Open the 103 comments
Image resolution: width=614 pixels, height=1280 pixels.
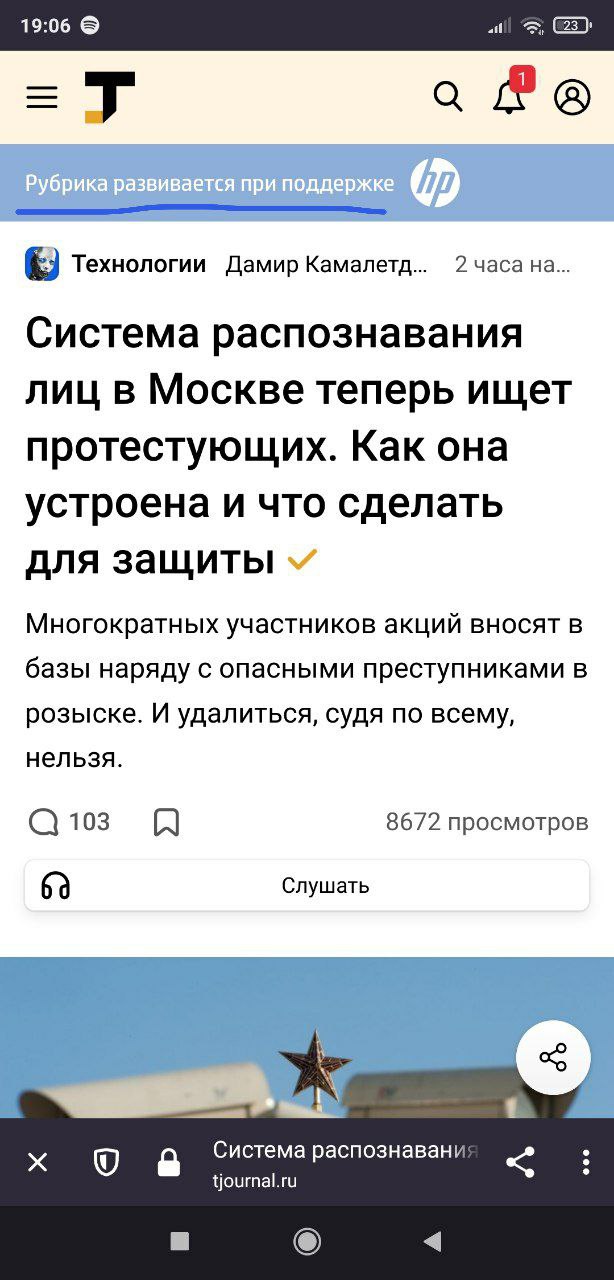70,822
